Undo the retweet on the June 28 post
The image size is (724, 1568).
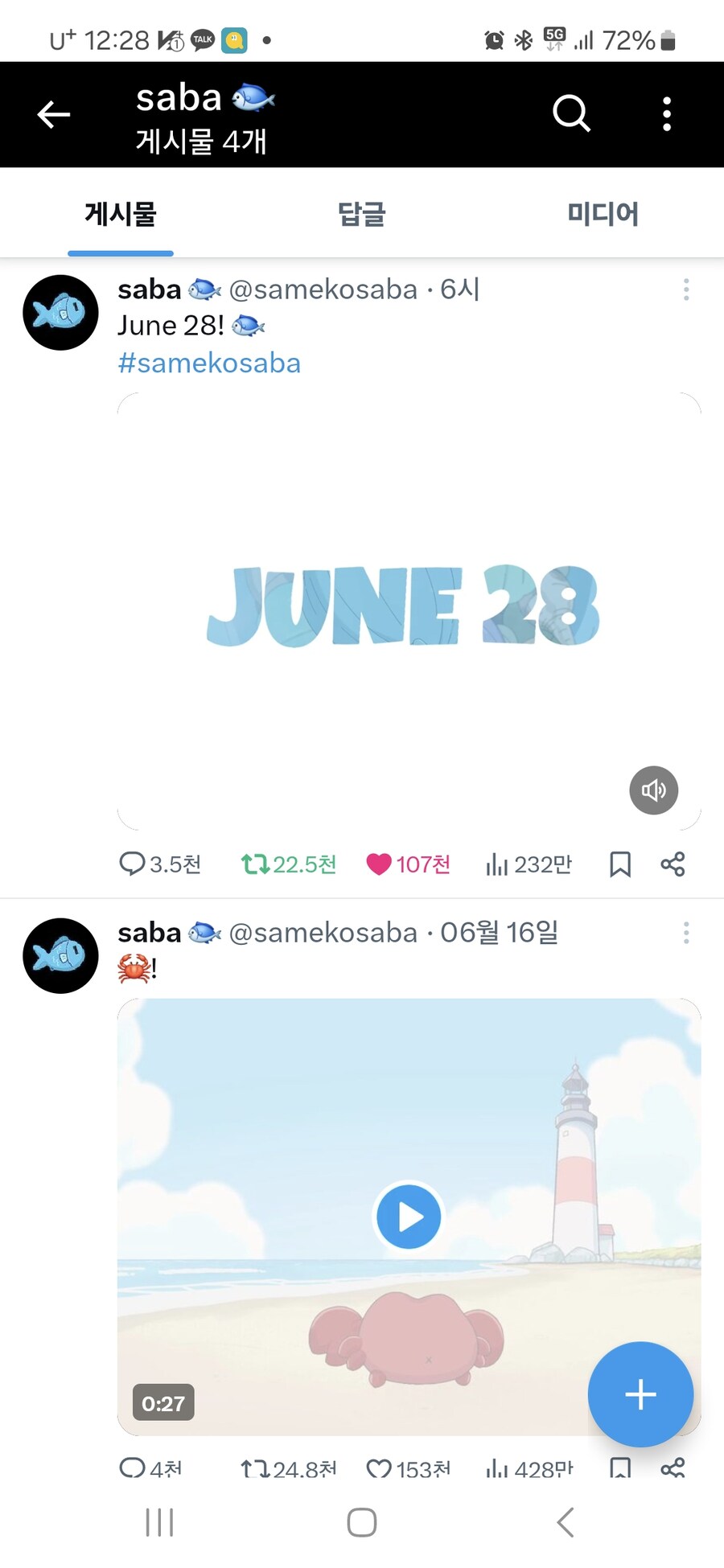(256, 864)
